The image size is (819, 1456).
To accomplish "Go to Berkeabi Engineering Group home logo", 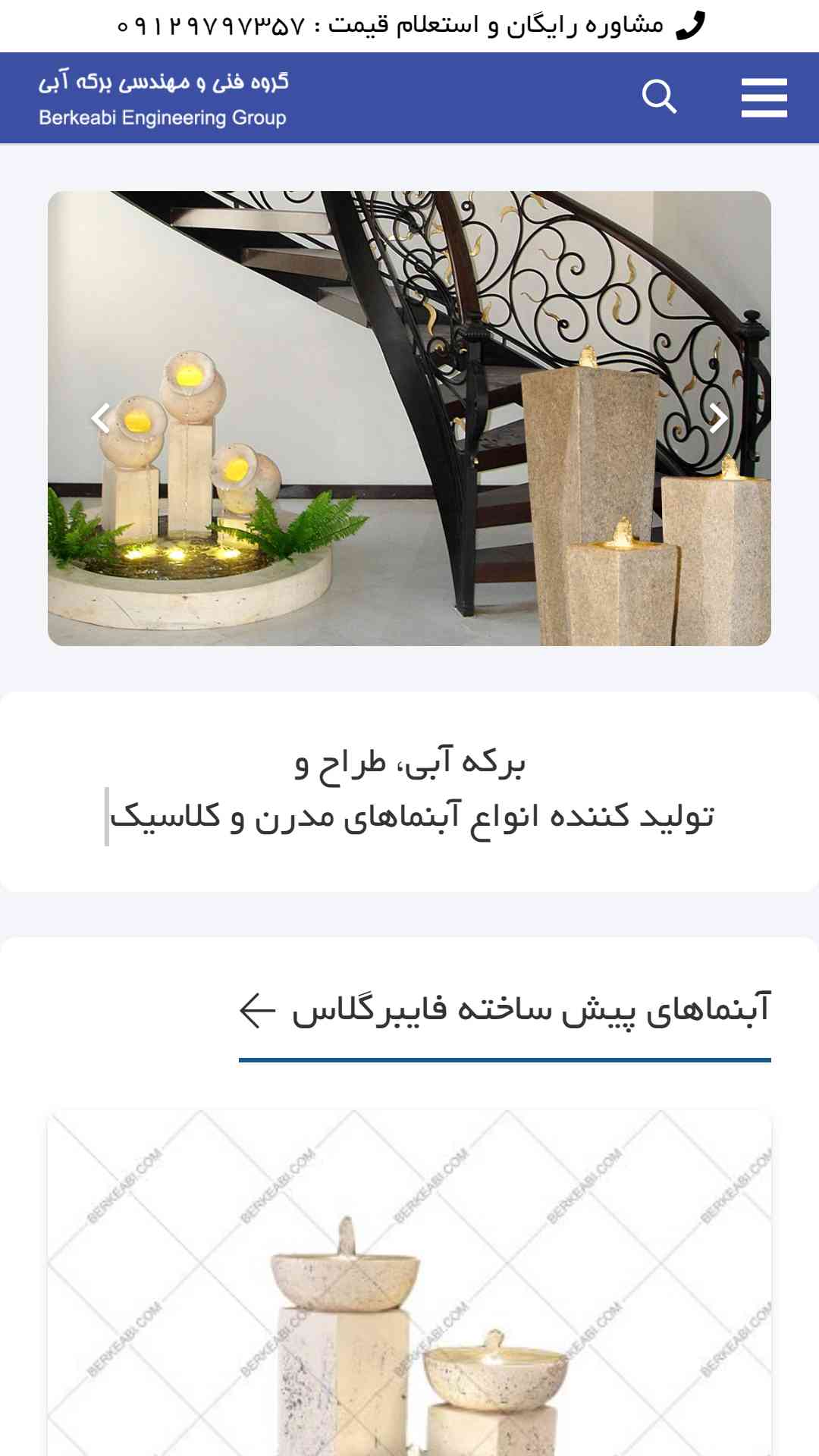I will point(164,99).
